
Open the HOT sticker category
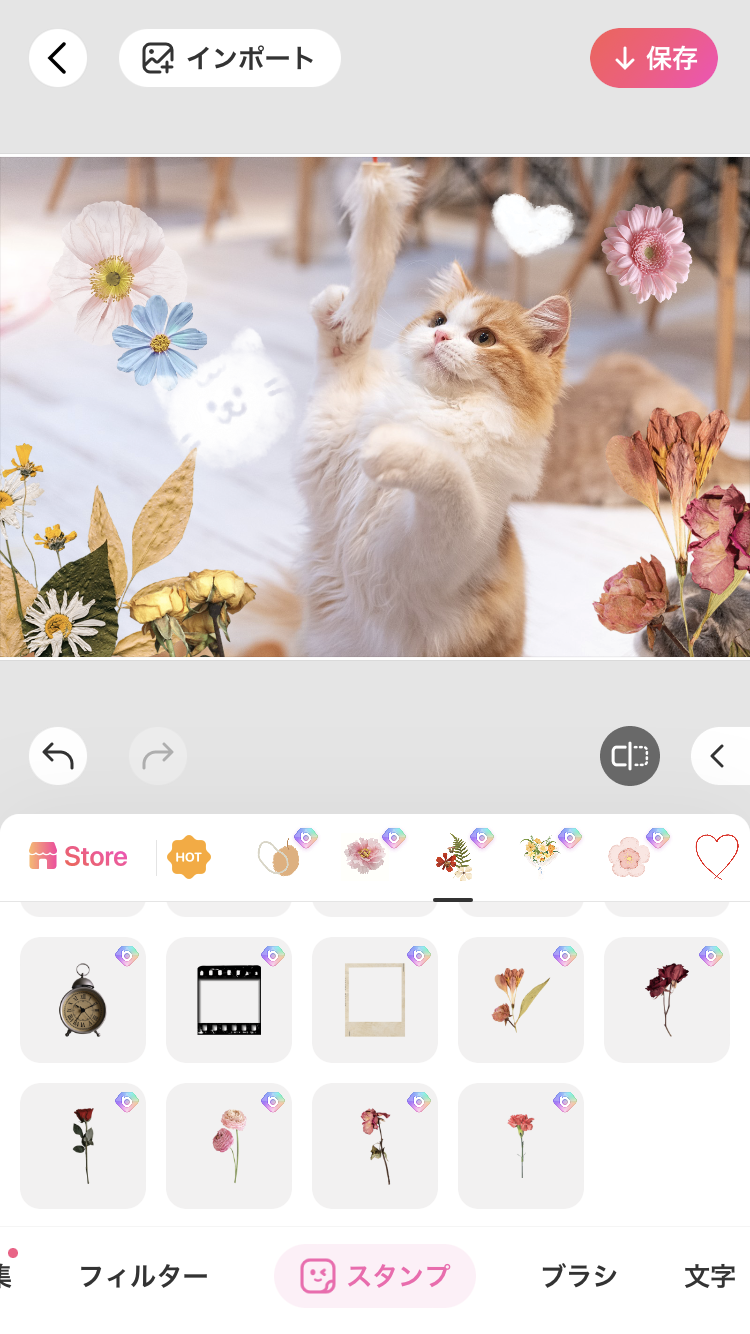(188, 857)
